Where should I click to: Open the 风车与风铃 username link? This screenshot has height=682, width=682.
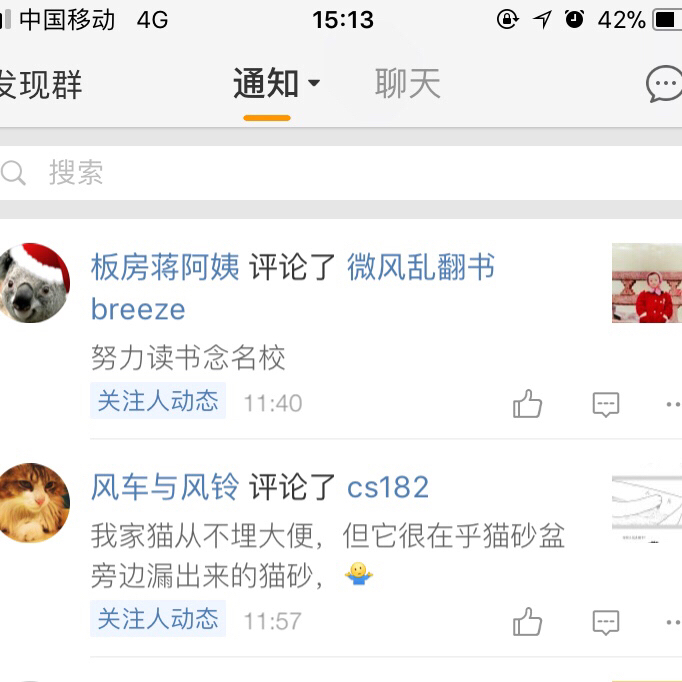click(165, 487)
